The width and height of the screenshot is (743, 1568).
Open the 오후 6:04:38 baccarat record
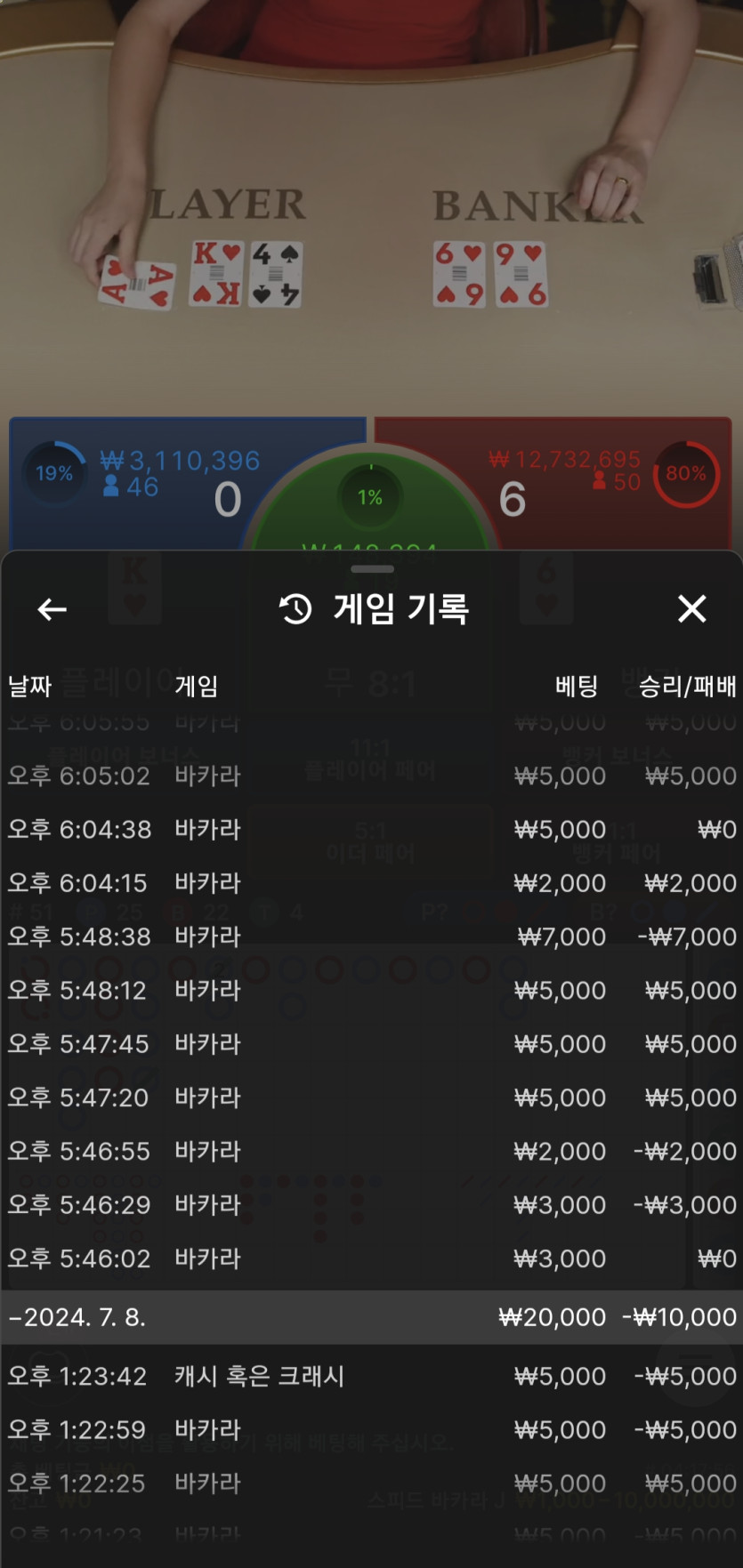coord(371,829)
